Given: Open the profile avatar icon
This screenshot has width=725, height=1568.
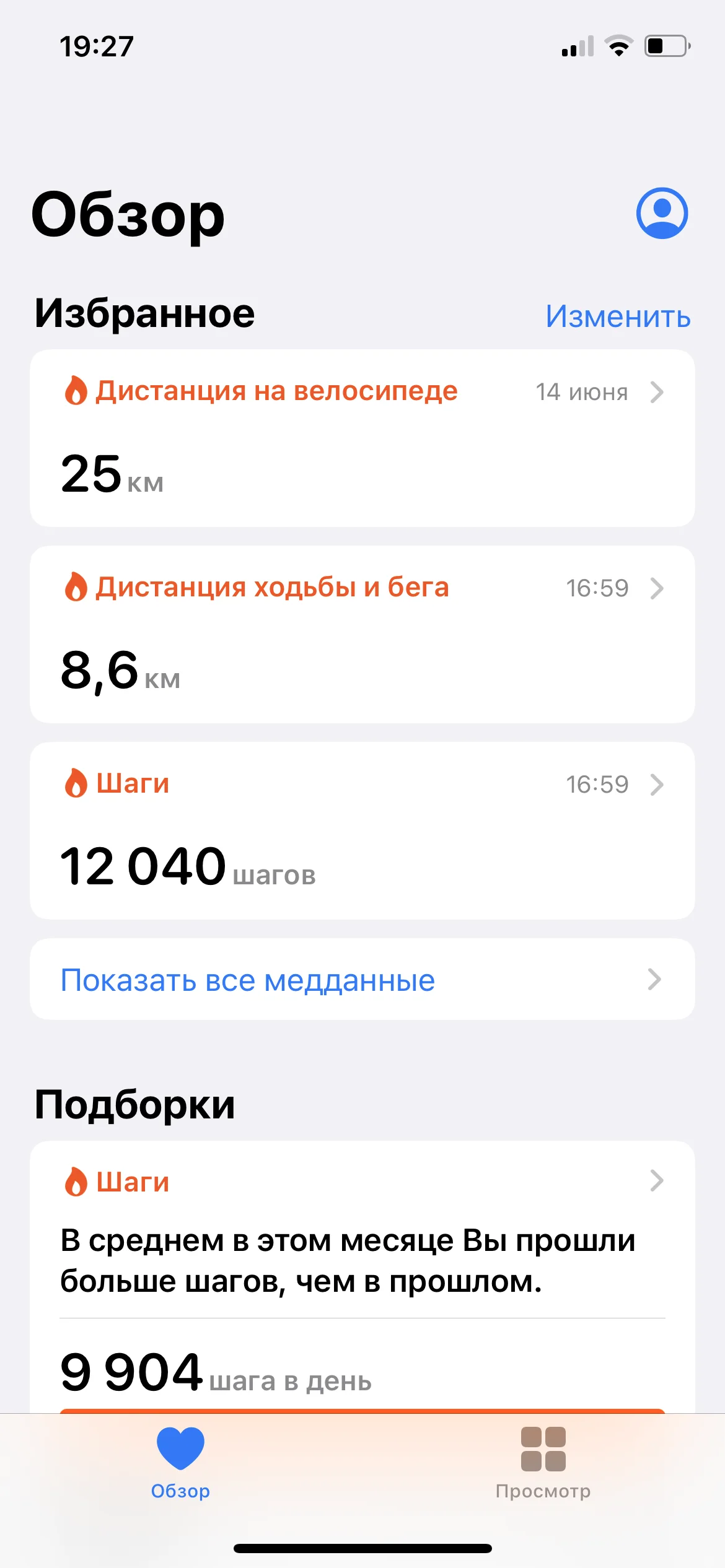Looking at the screenshot, I should click(x=662, y=213).
